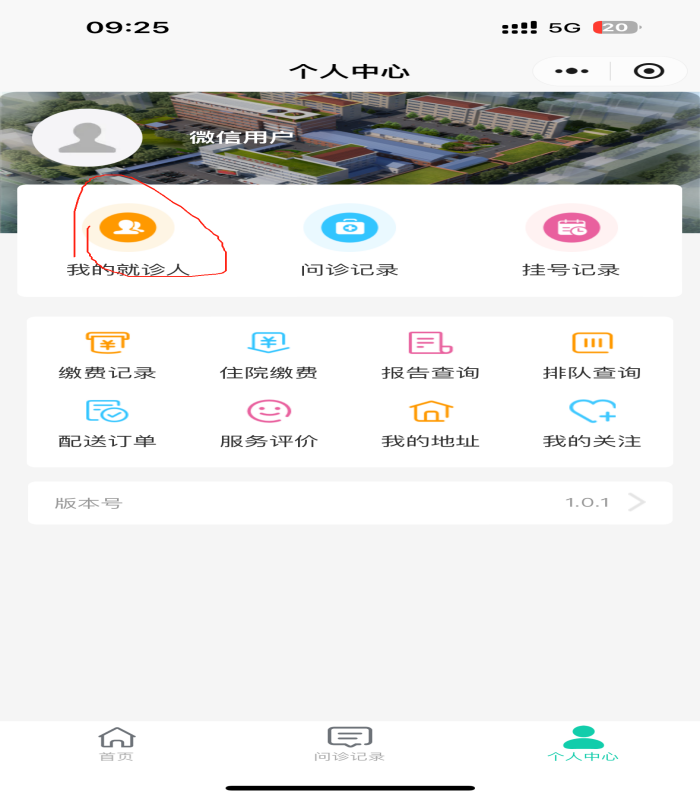Switch to the 首页 tab

[117, 745]
